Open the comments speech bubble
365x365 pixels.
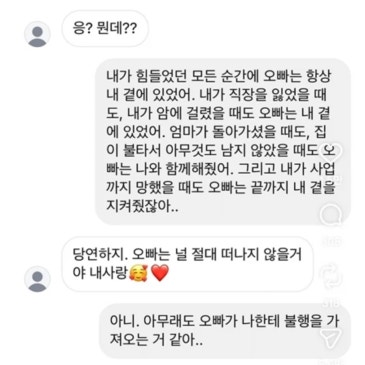(x=330, y=215)
